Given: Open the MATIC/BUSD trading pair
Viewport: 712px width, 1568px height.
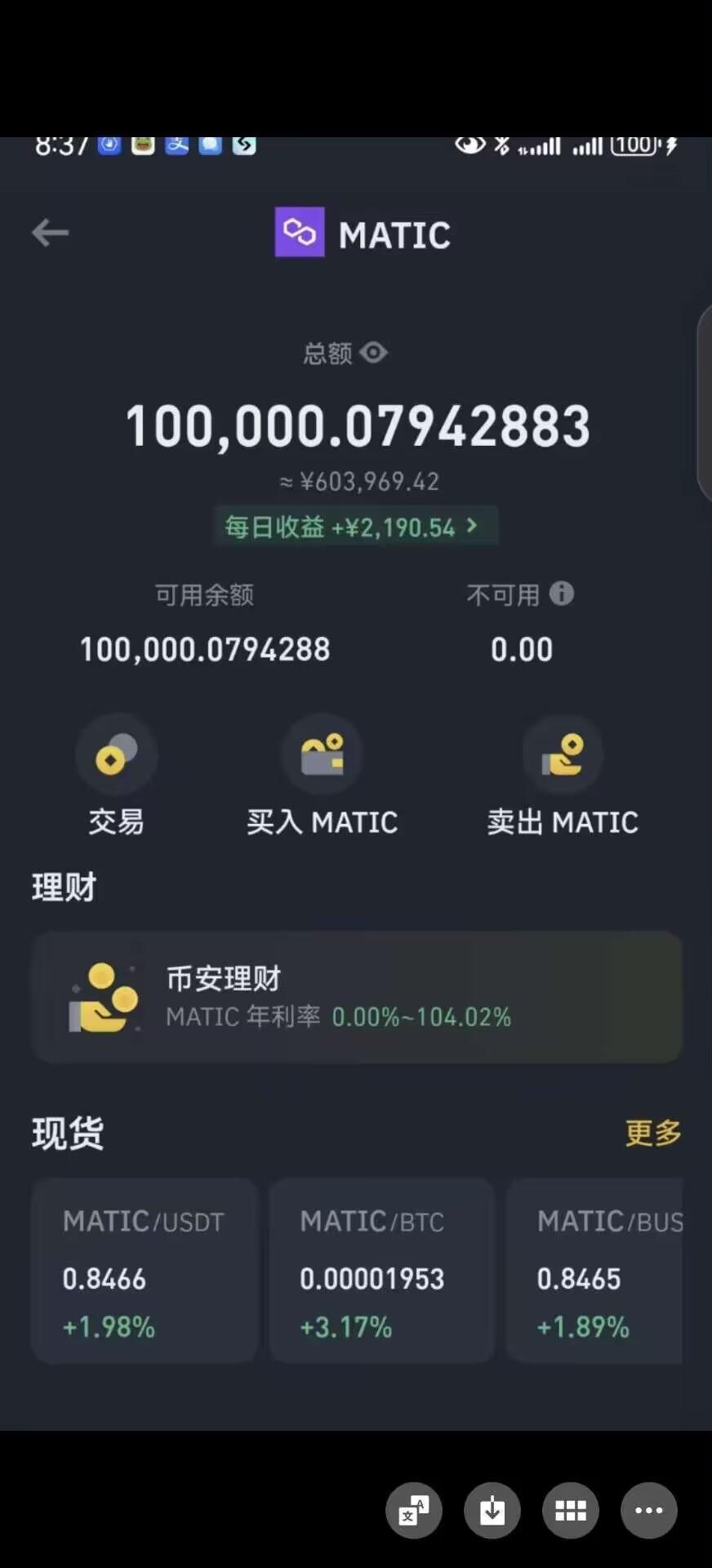Looking at the screenshot, I should 594,1270.
